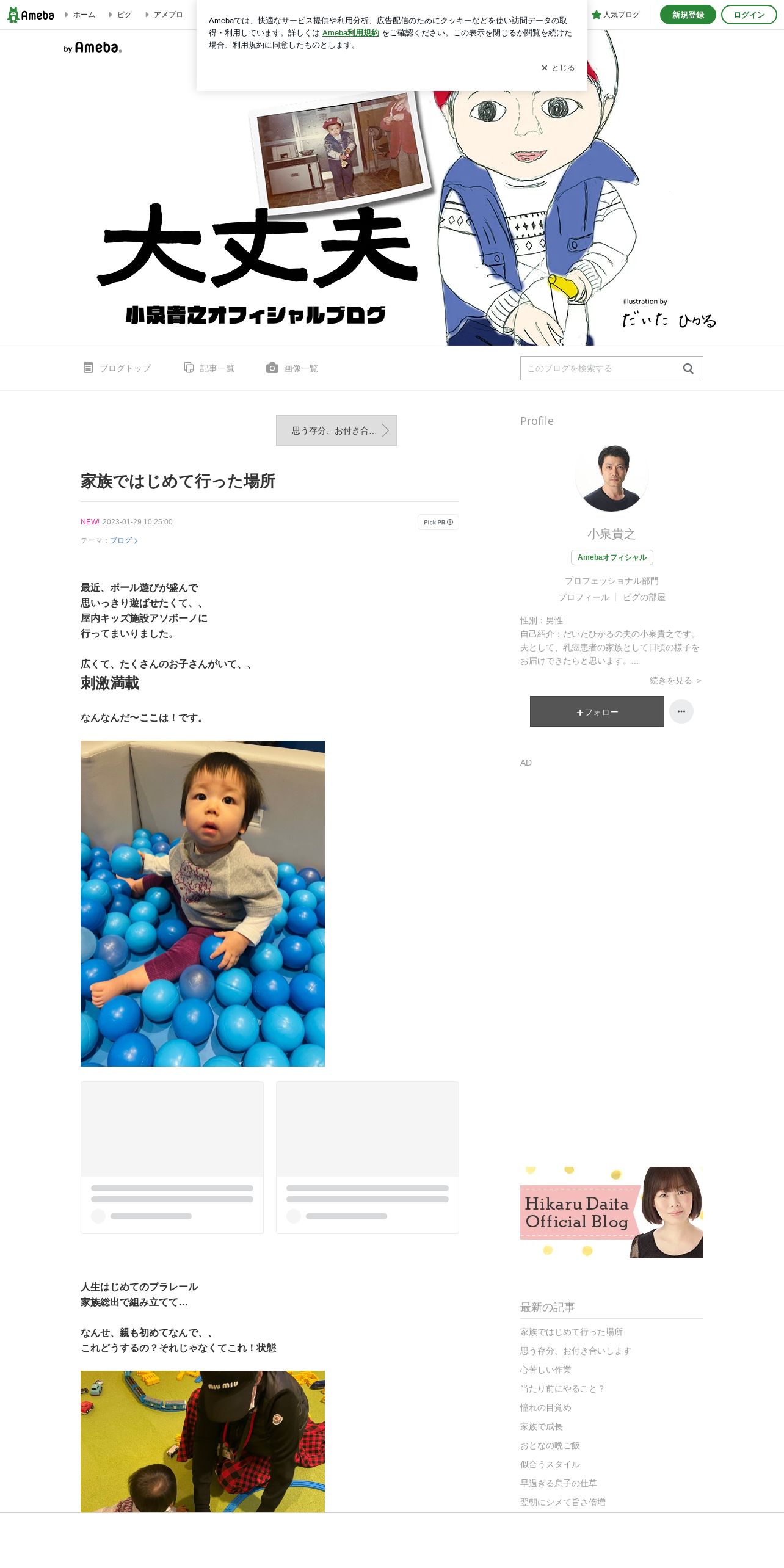This screenshot has width=784, height=1568.
Task: Open the Ameba利用規約 link
Action: pyautogui.click(x=350, y=33)
